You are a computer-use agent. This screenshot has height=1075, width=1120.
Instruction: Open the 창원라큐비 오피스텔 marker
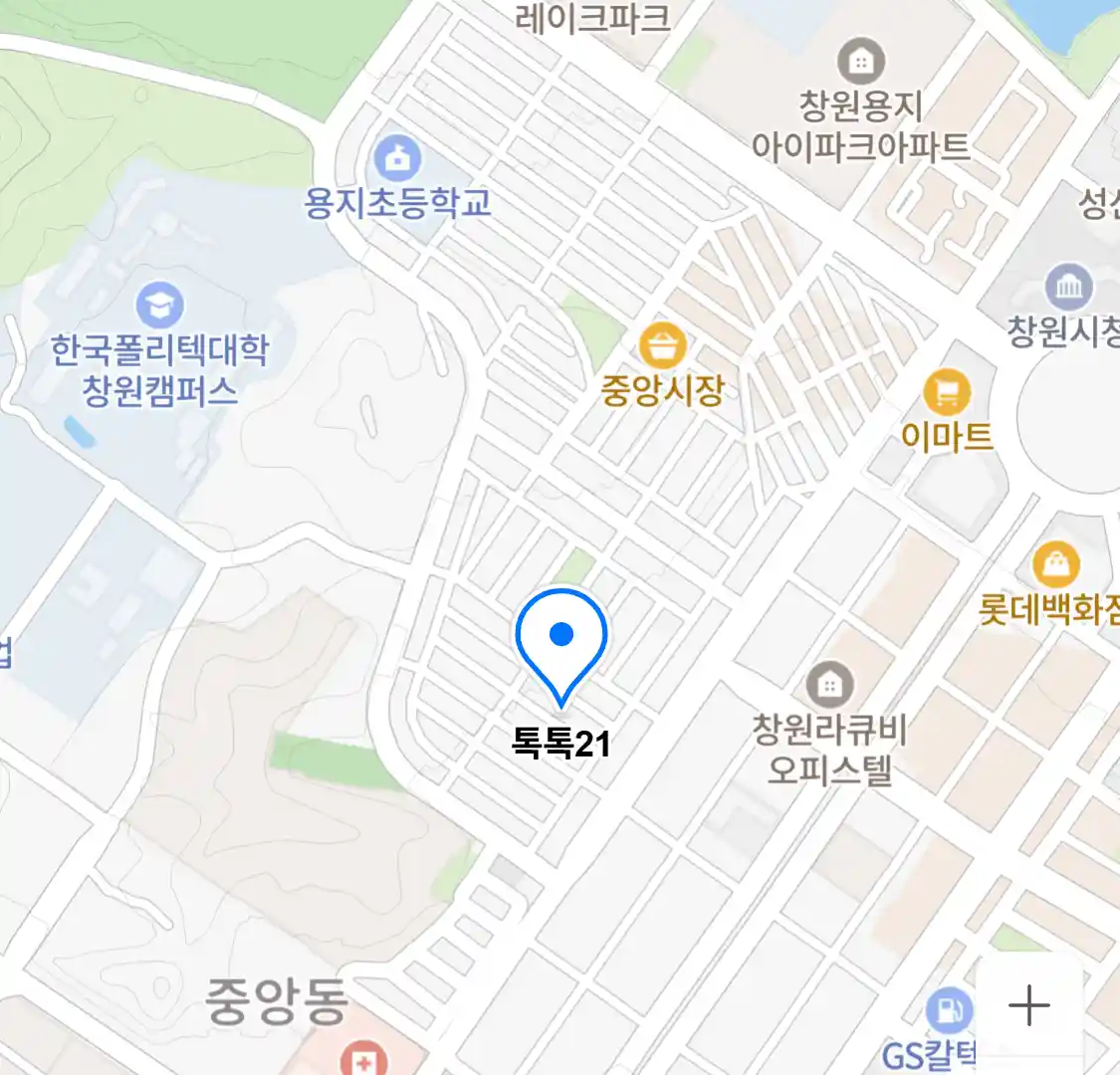[x=828, y=685]
